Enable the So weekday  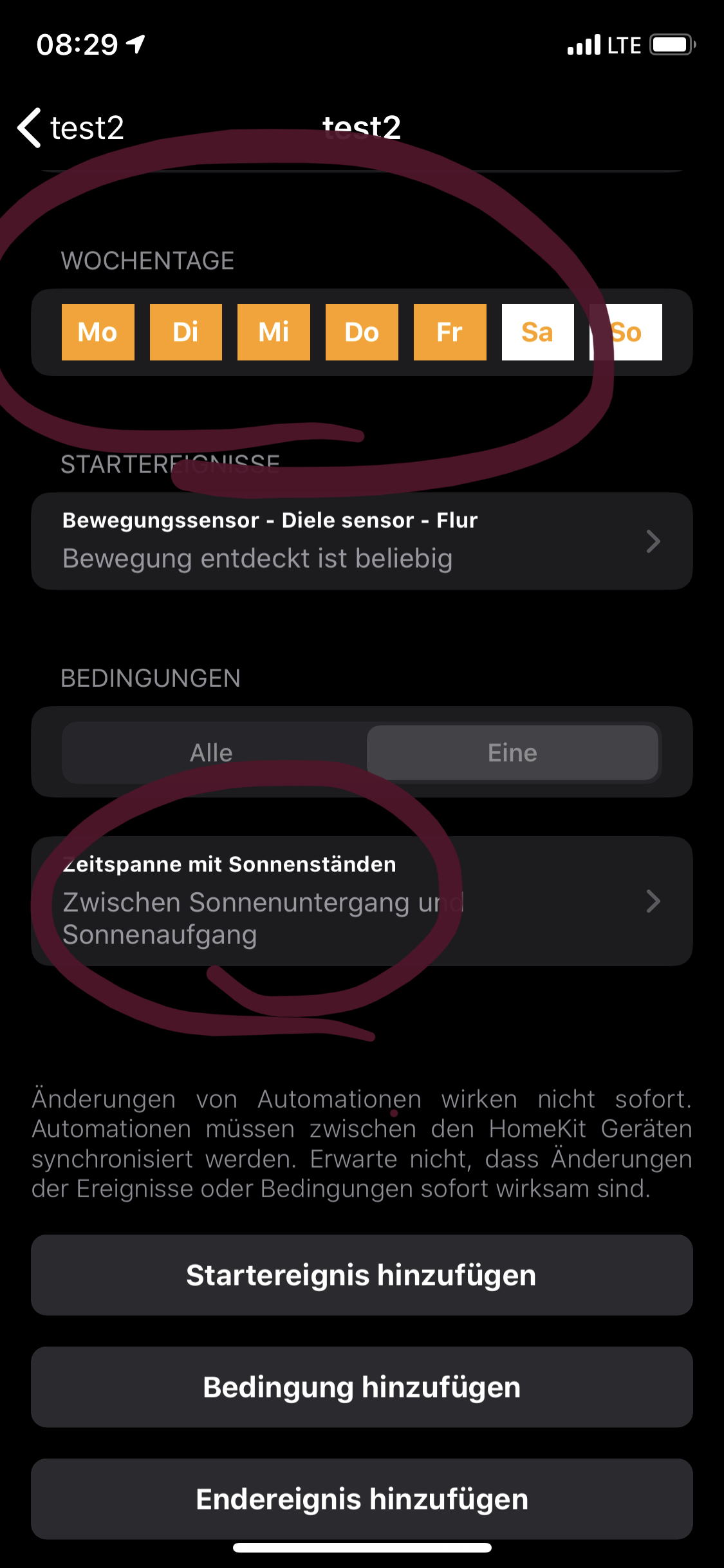626,332
